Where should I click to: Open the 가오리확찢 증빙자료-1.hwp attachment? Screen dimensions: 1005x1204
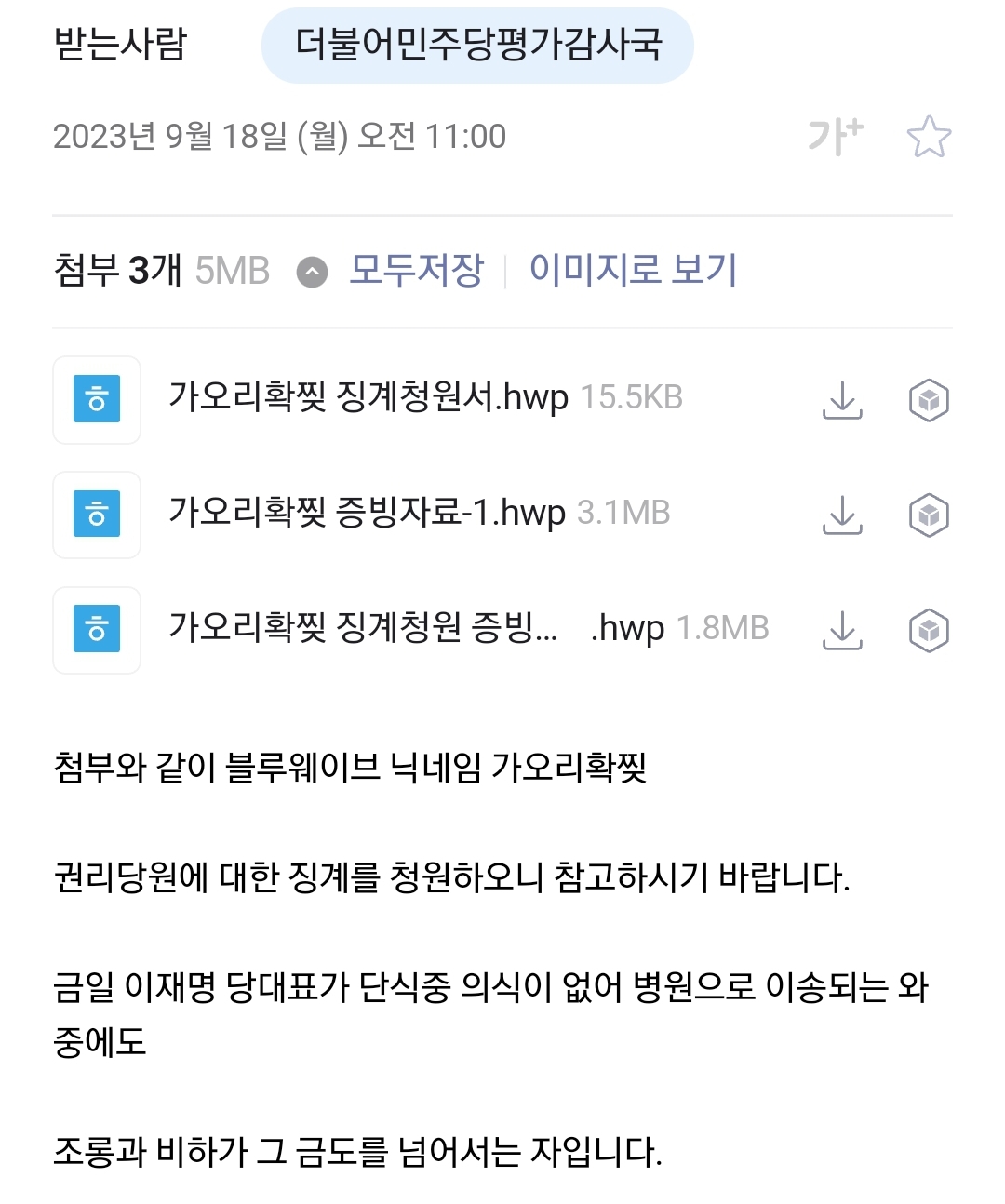pyautogui.click(x=367, y=514)
